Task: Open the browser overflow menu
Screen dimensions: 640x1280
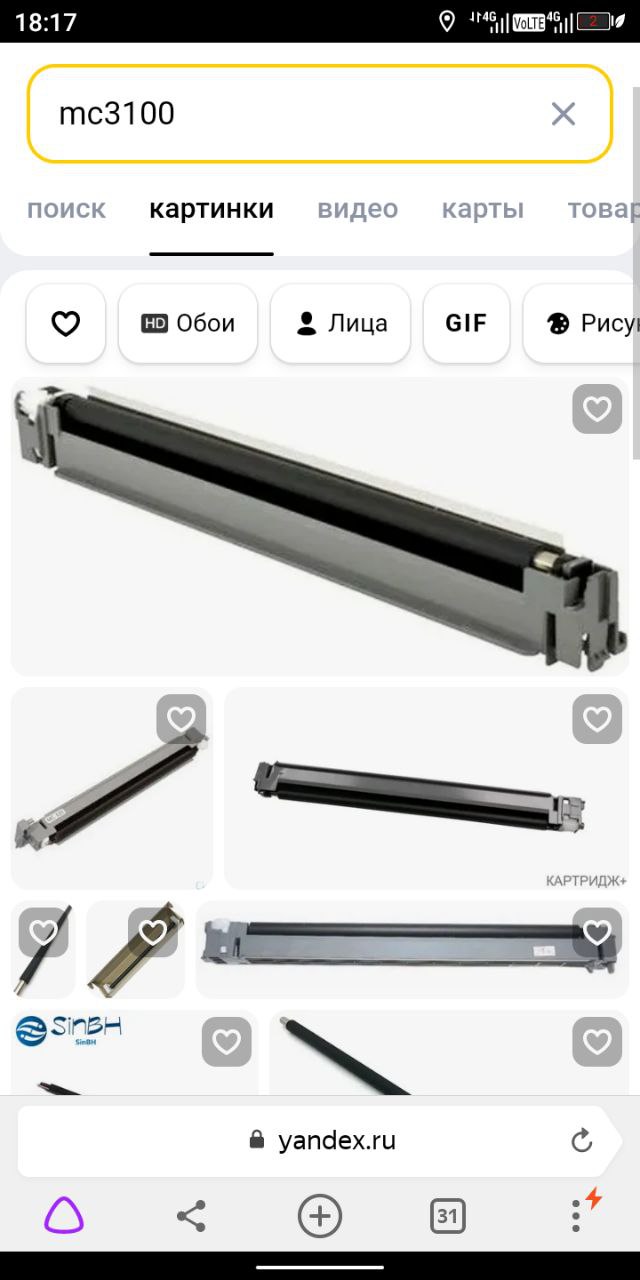Action: (577, 1214)
